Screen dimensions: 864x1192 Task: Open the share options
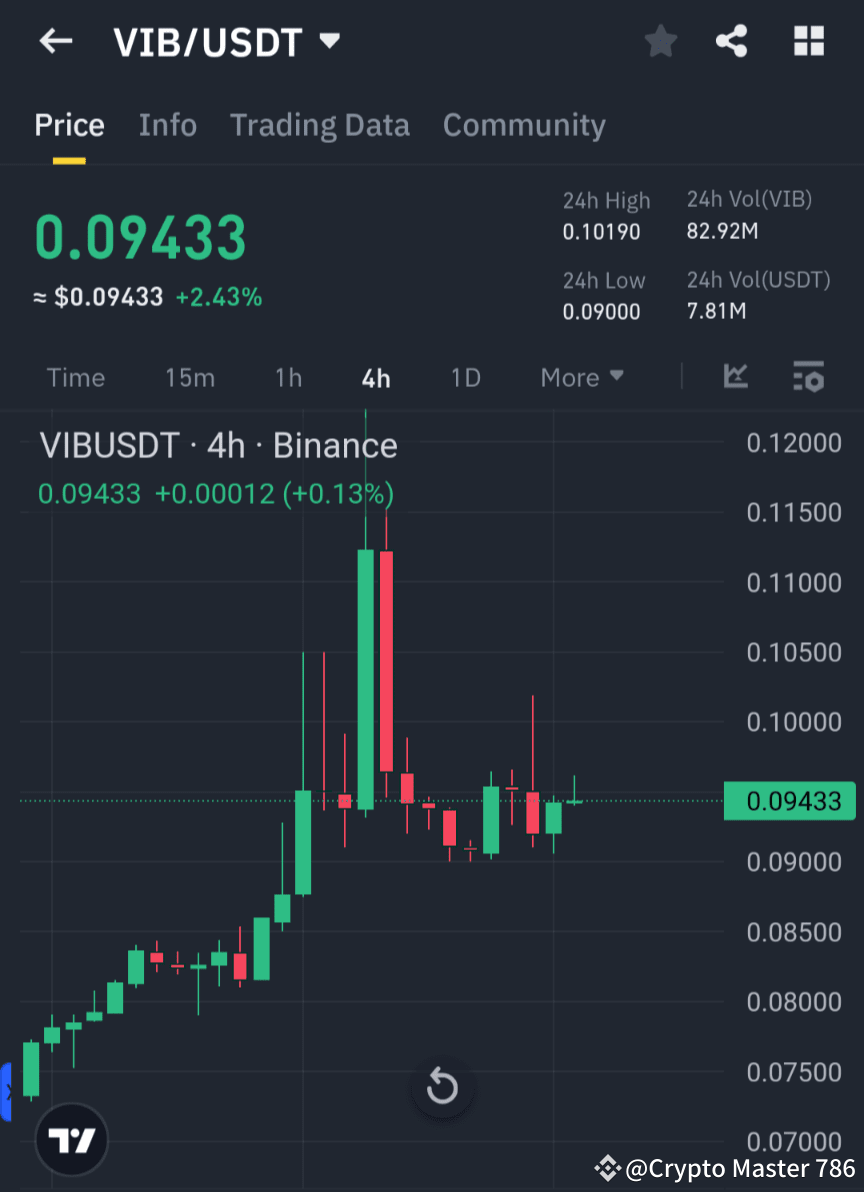[732, 41]
